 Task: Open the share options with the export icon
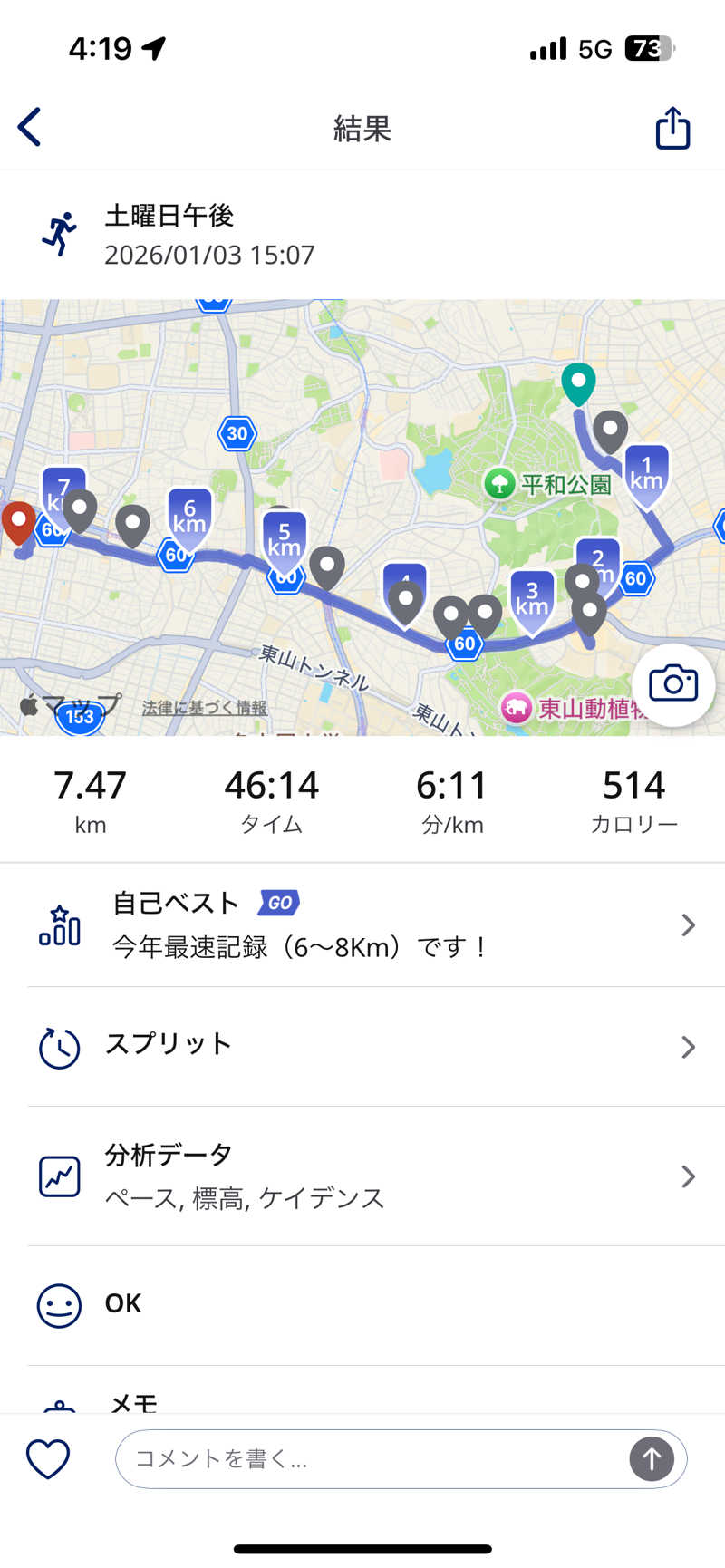click(x=672, y=128)
